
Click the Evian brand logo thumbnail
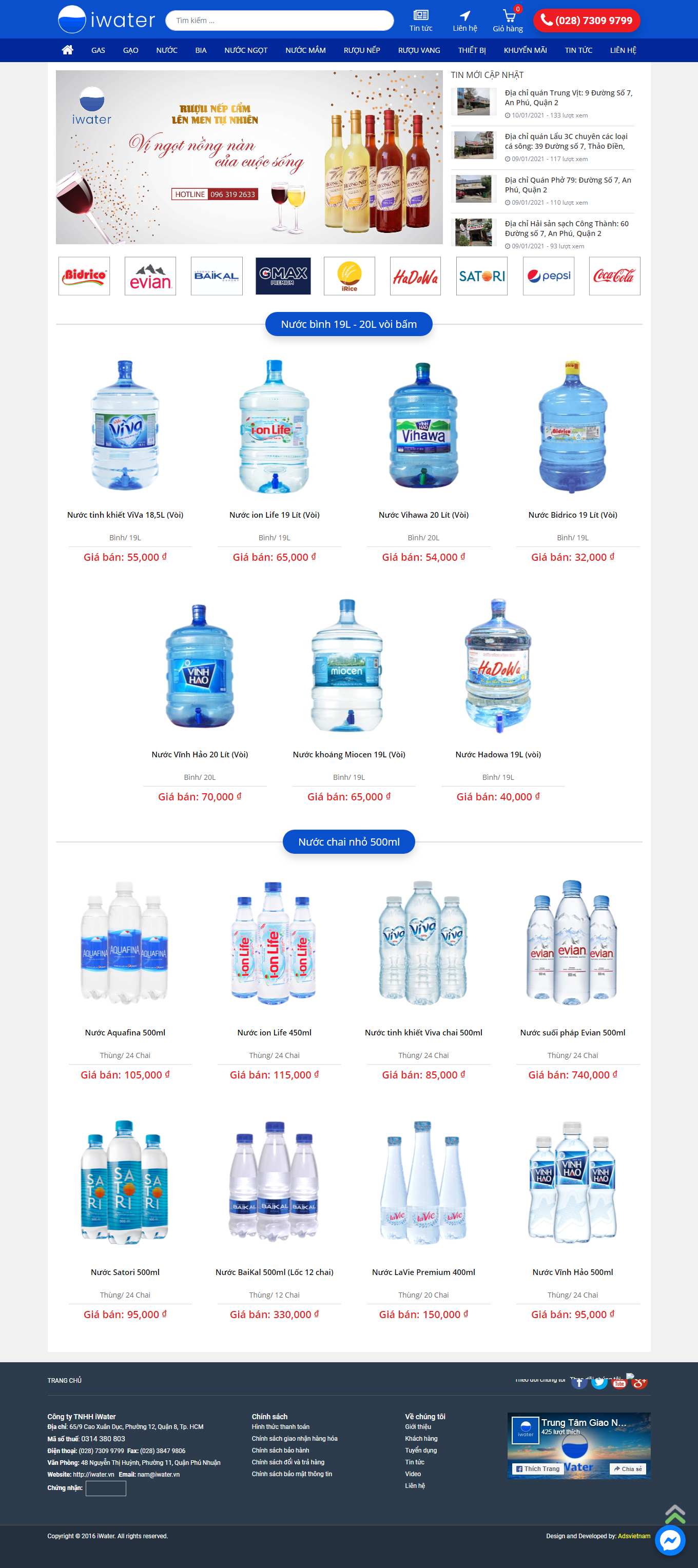149,276
